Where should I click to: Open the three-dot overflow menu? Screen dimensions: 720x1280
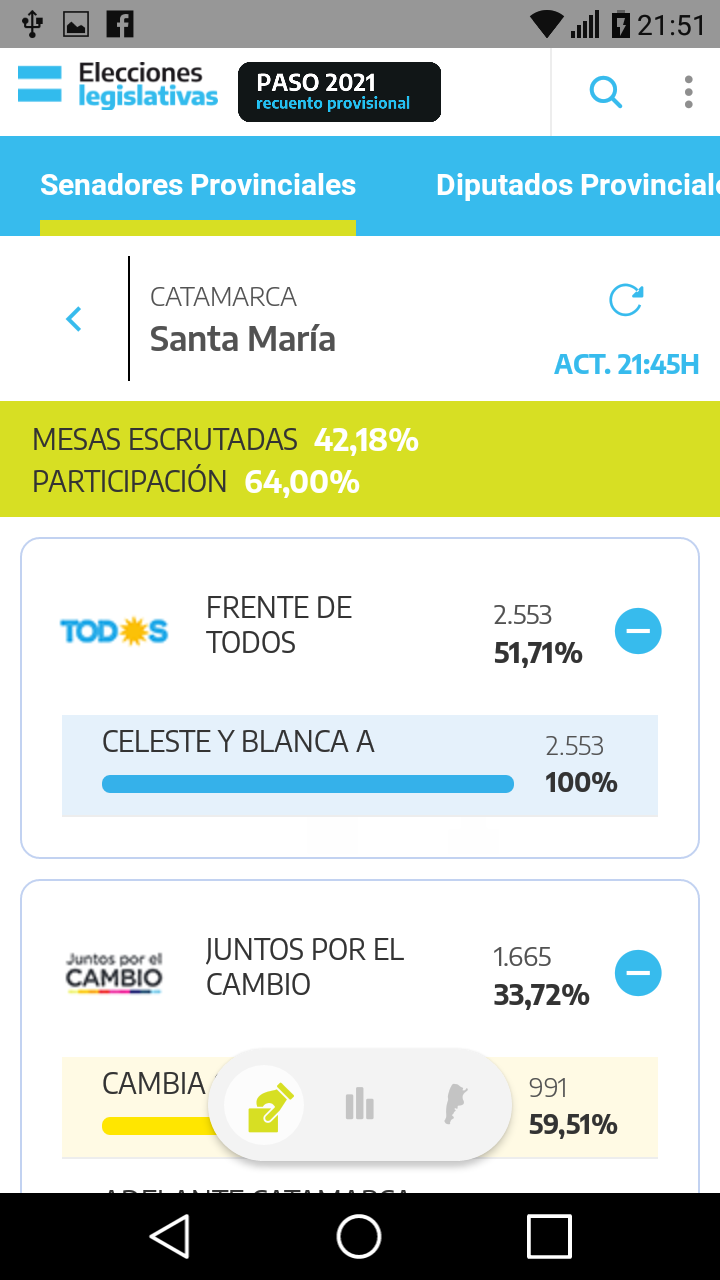[688, 92]
